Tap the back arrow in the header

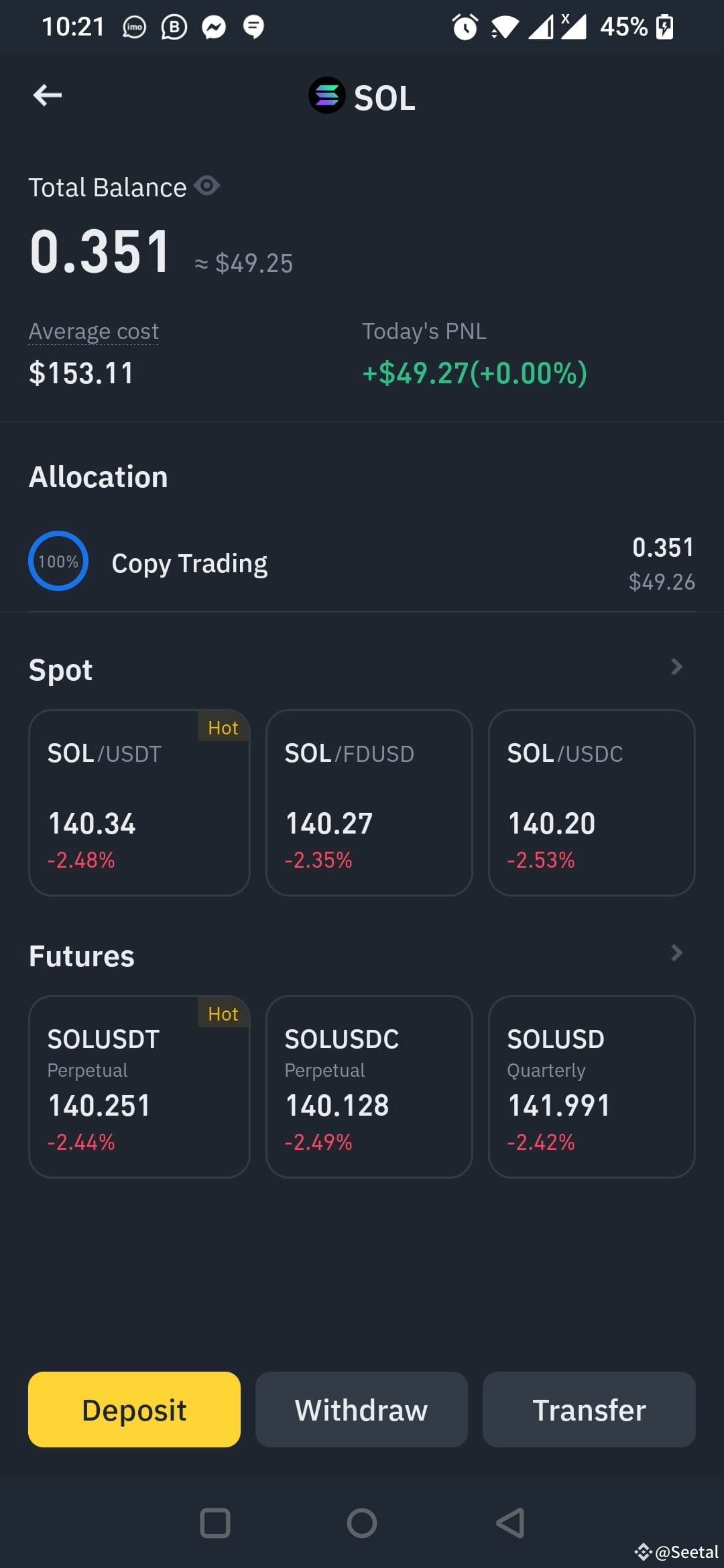click(x=47, y=95)
